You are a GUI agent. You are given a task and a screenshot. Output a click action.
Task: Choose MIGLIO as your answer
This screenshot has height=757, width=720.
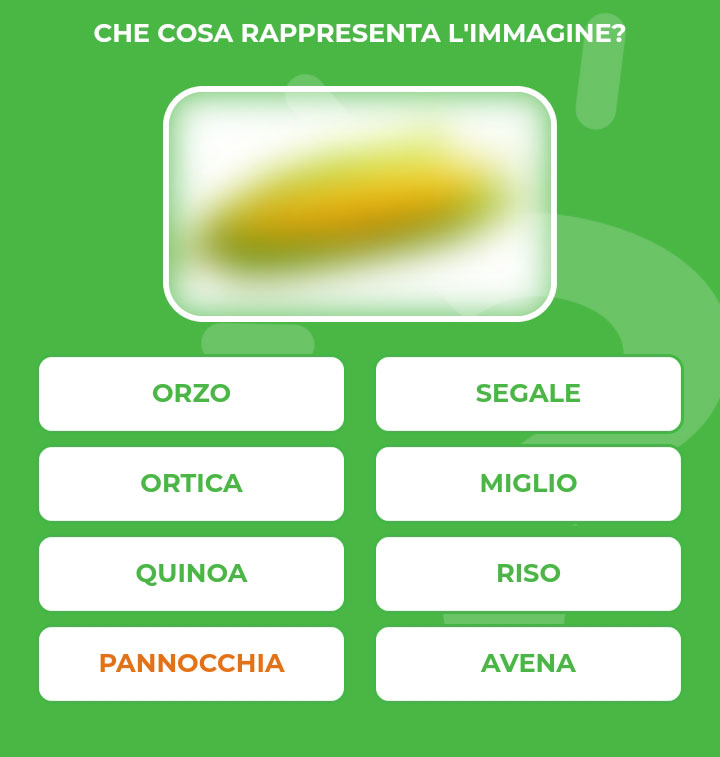(528, 484)
